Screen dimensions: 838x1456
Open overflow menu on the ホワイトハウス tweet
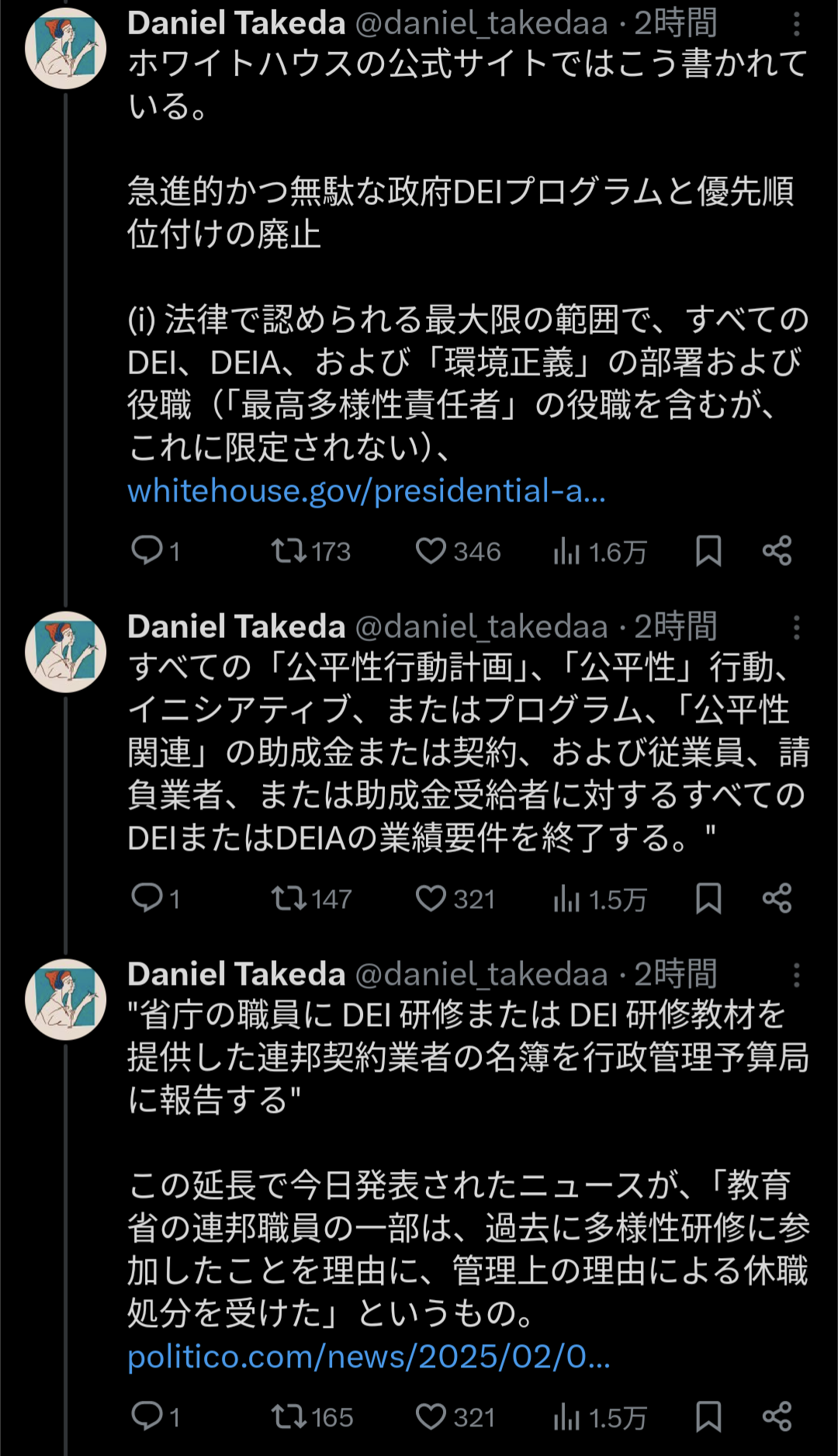[796, 25]
